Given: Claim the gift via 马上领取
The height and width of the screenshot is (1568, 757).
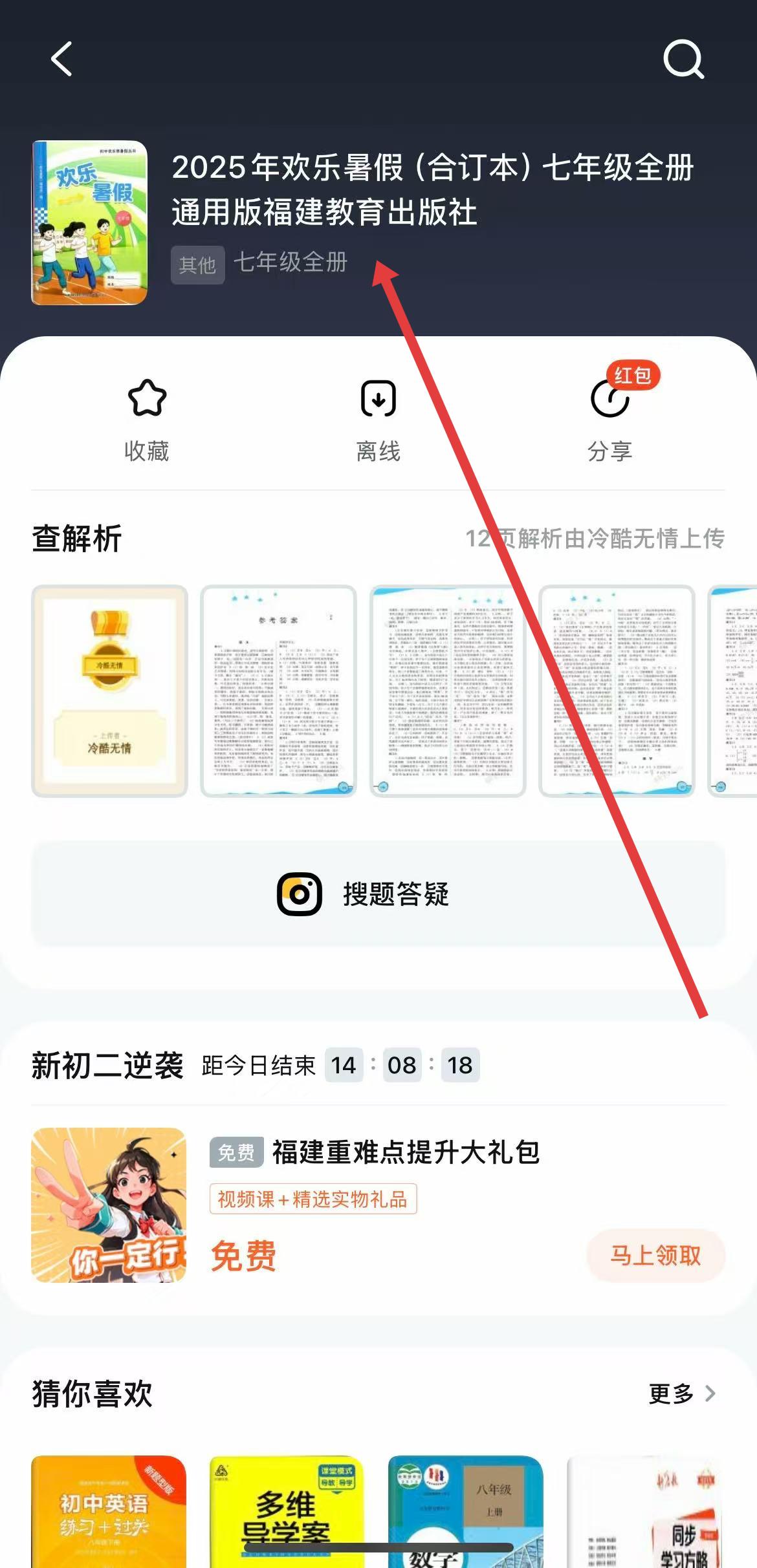Looking at the screenshot, I should 655,1255.
